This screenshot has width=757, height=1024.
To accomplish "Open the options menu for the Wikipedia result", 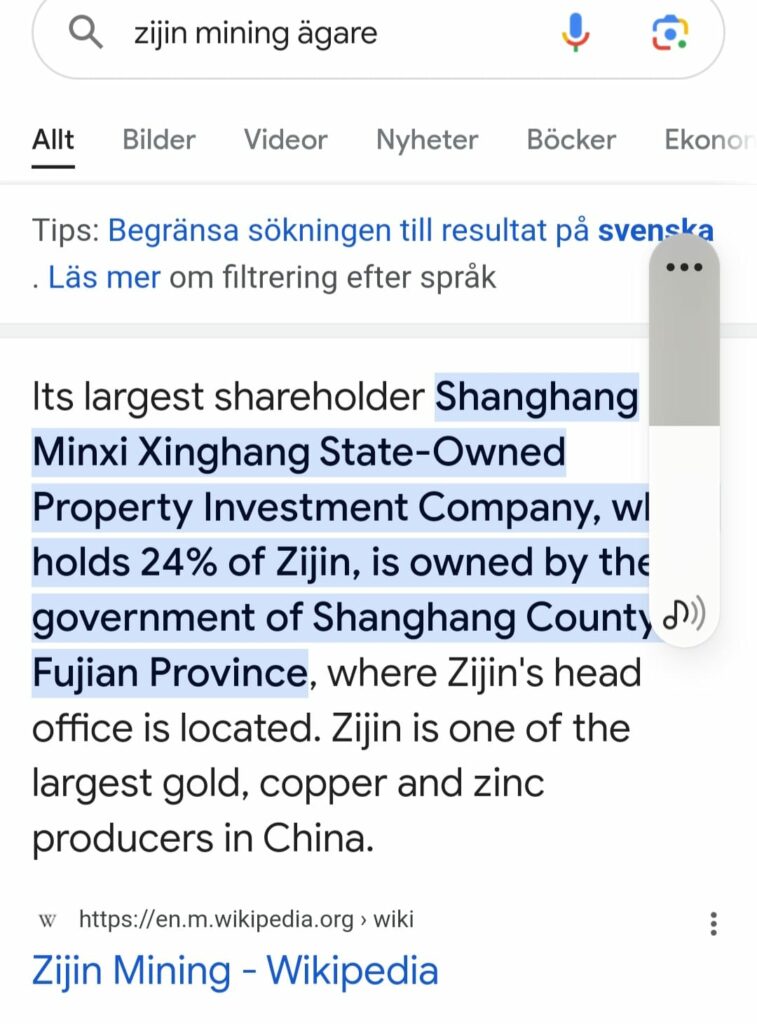I will pyautogui.click(x=713, y=923).
